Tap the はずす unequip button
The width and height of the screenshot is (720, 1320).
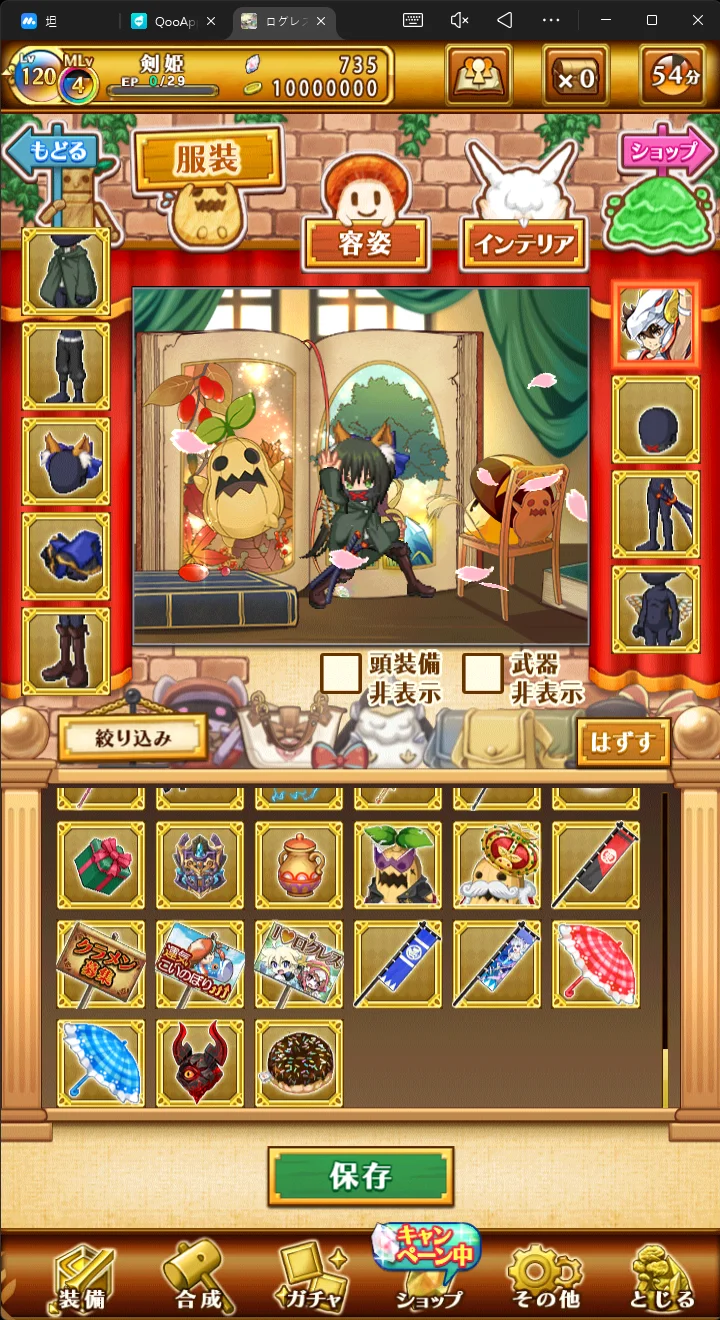[624, 742]
